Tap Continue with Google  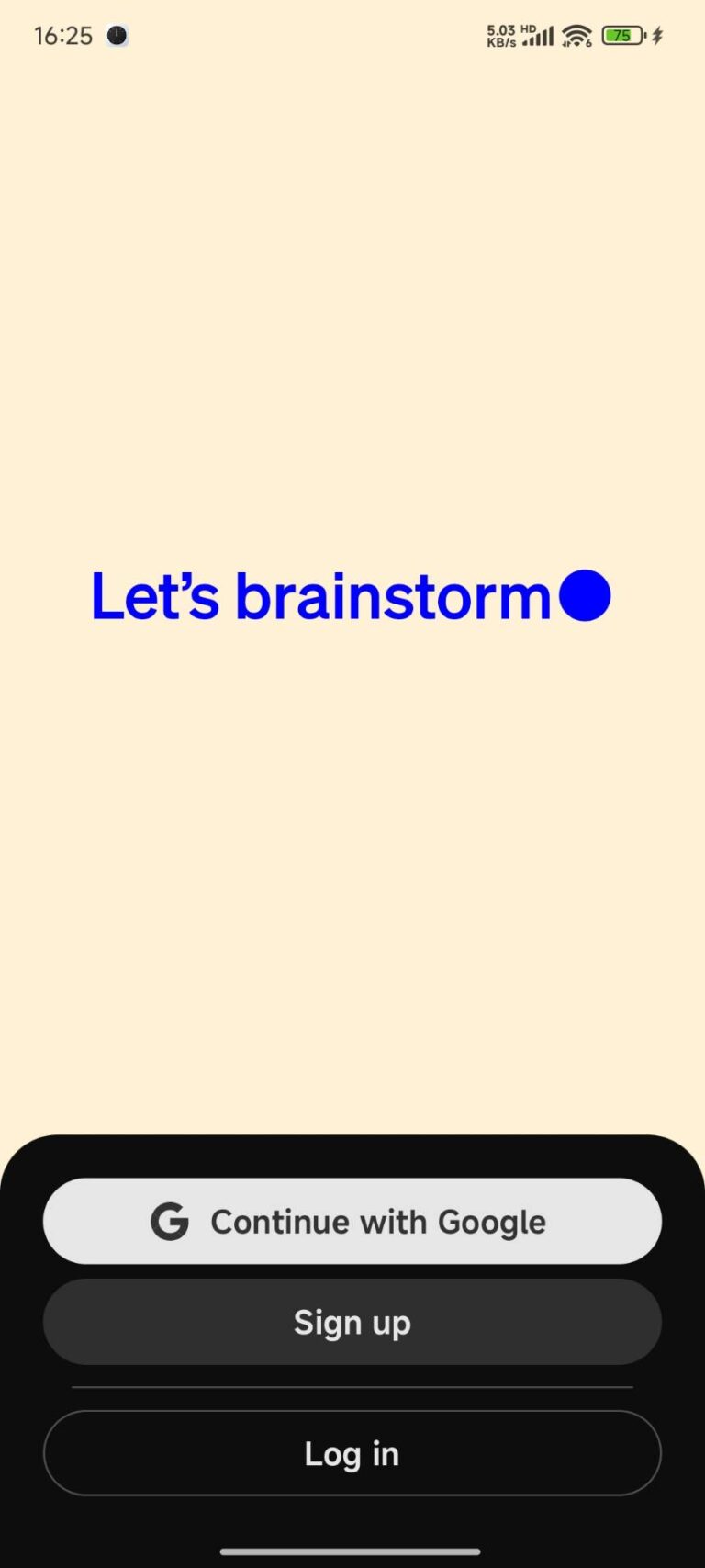352,1222
